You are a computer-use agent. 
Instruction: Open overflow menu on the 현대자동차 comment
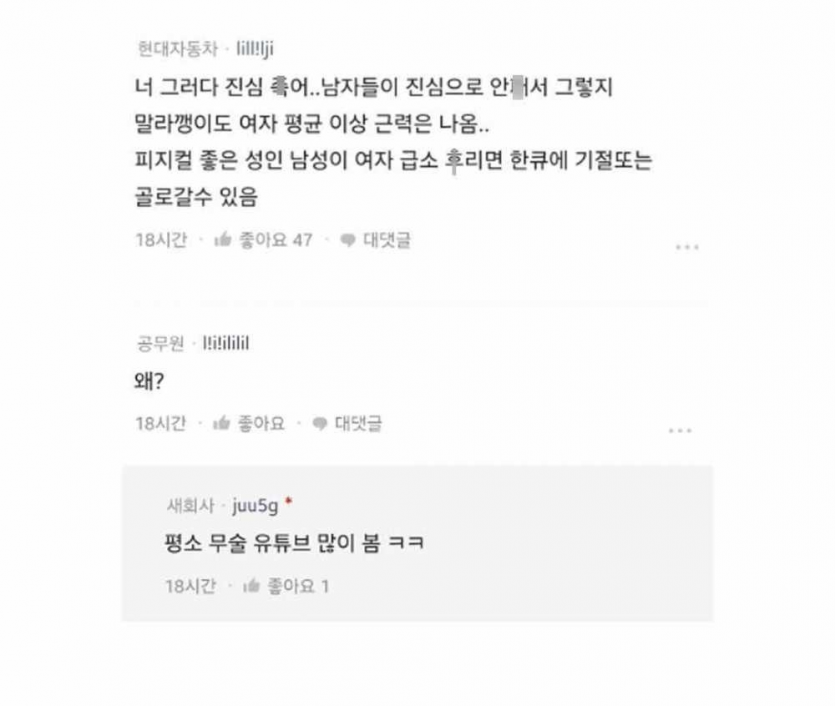click(686, 246)
